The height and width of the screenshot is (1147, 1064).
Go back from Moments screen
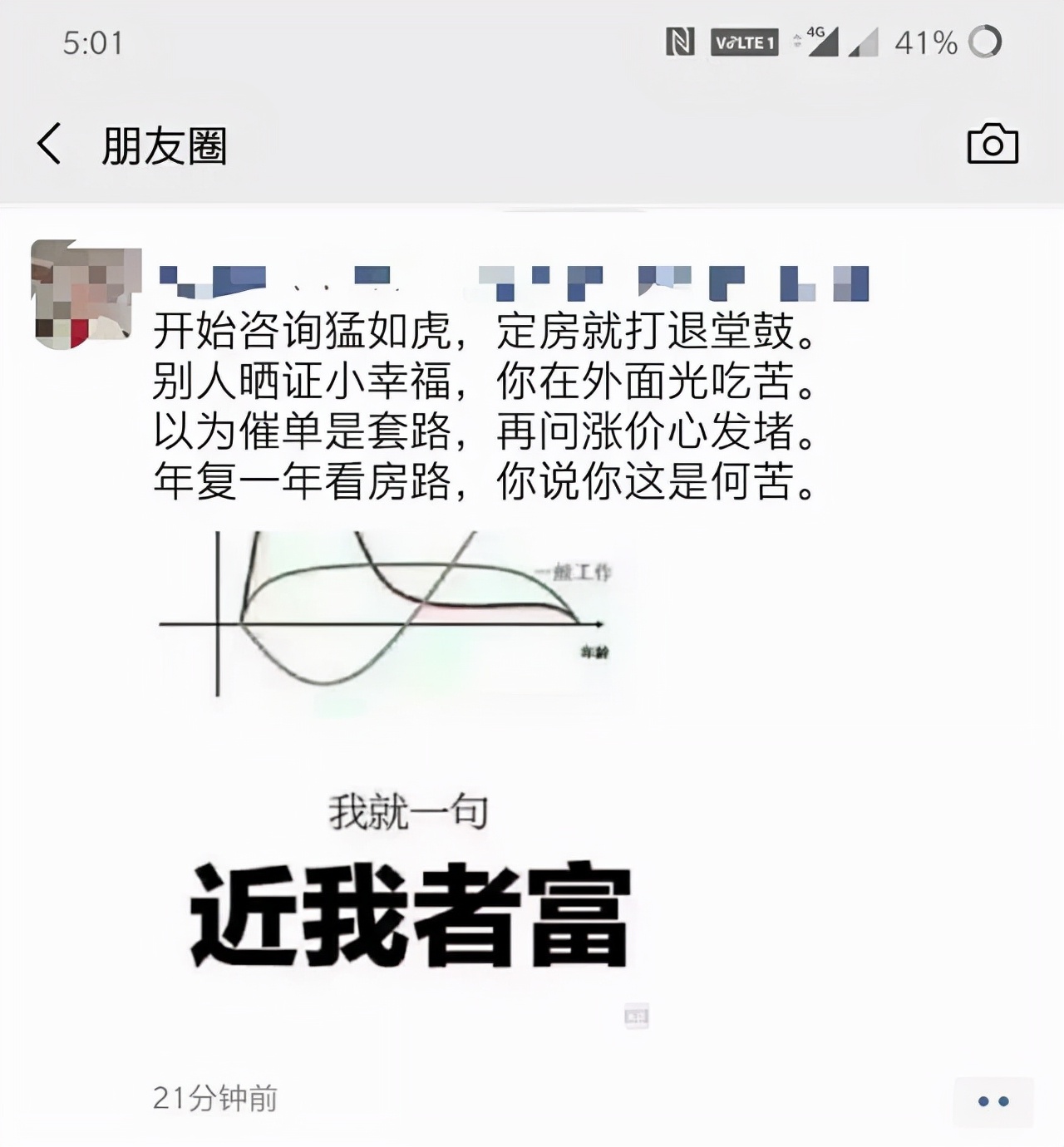[x=50, y=144]
